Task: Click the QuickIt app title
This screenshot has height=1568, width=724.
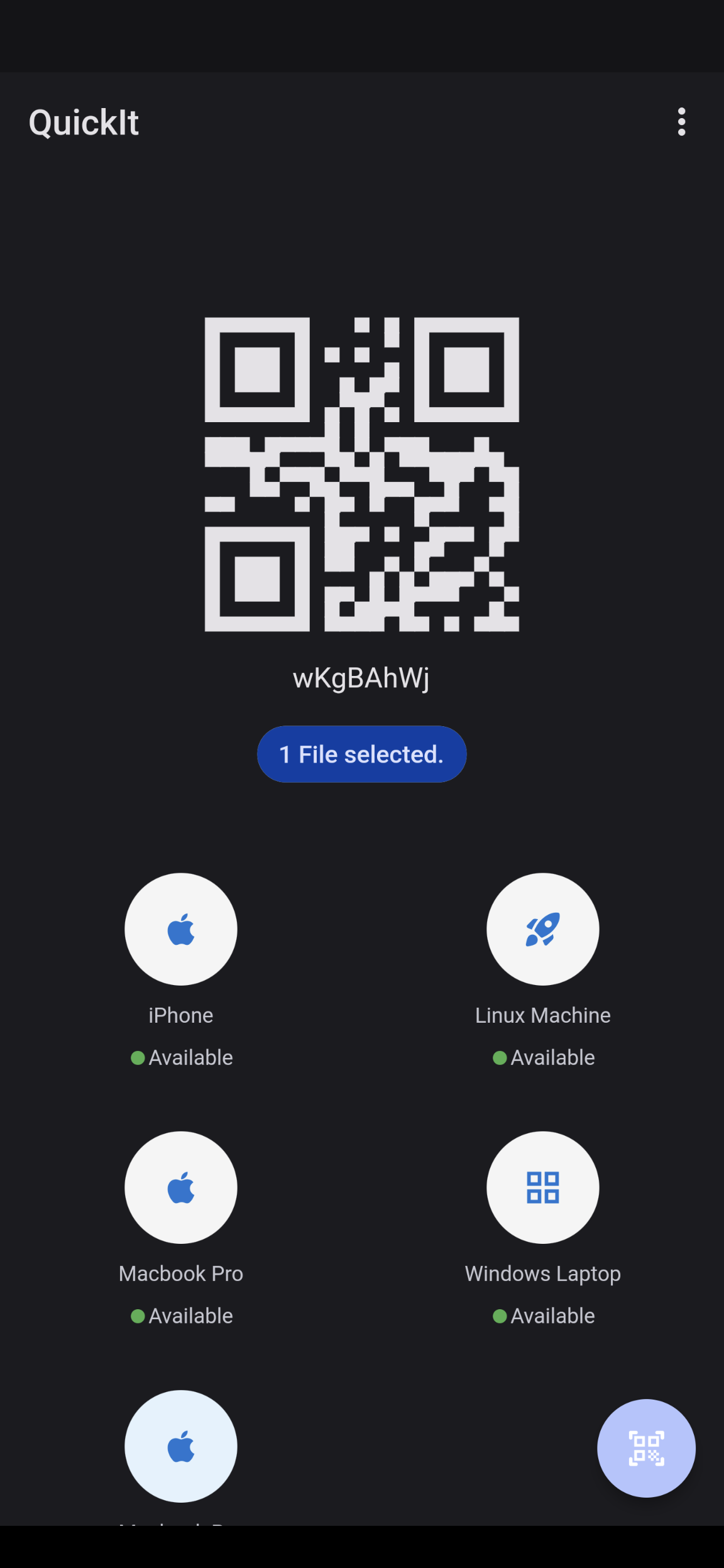Action: 83,122
